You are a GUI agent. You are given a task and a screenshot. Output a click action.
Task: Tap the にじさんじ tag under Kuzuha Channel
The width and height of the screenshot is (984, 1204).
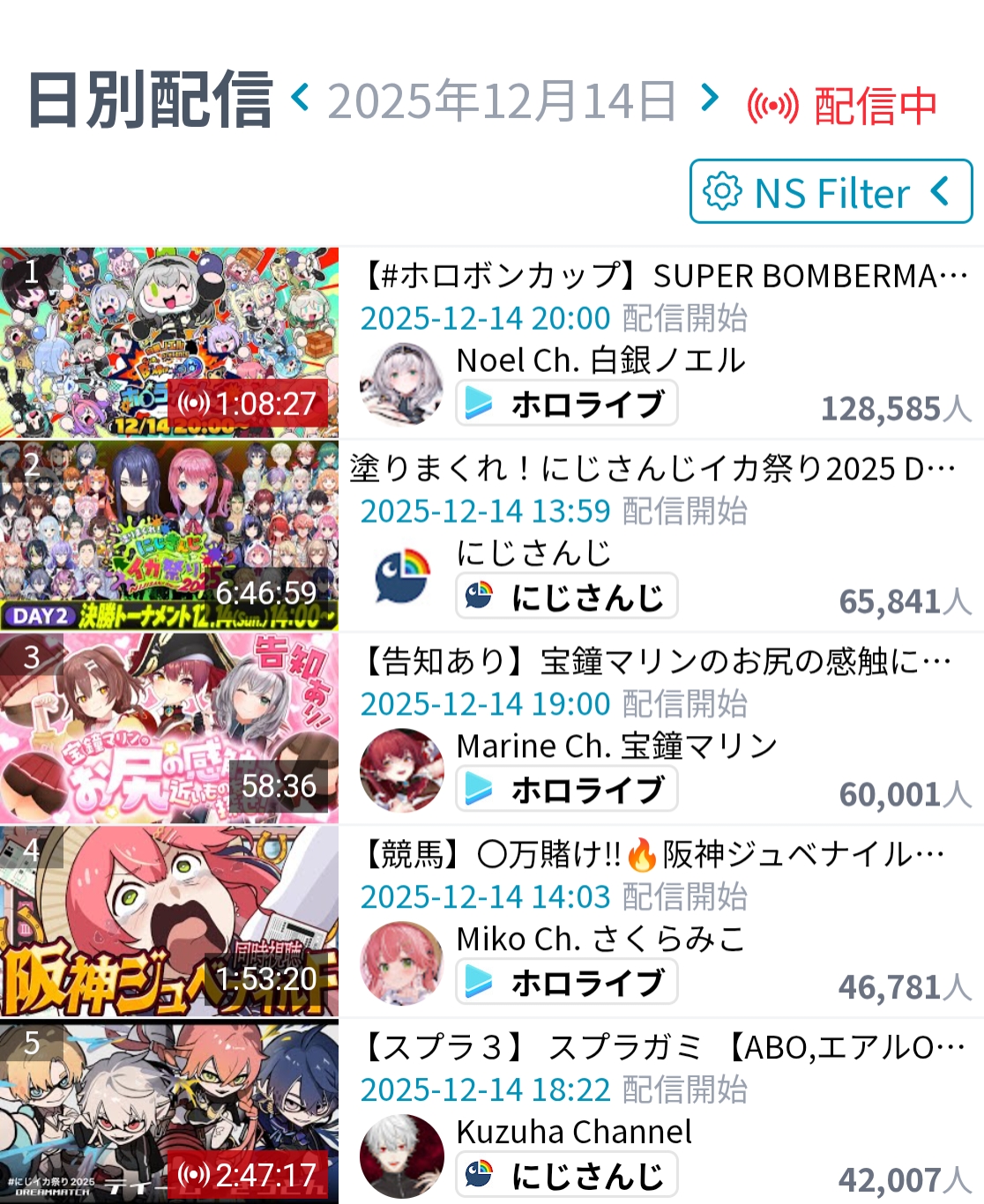(567, 1175)
